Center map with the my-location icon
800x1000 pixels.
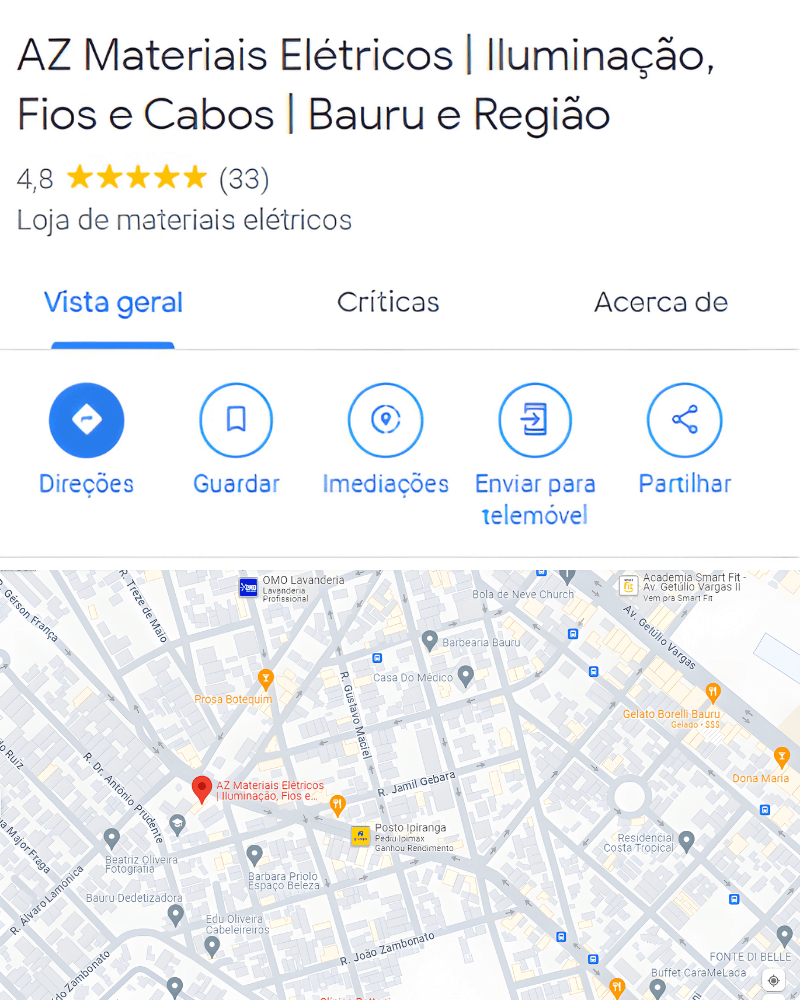773,979
